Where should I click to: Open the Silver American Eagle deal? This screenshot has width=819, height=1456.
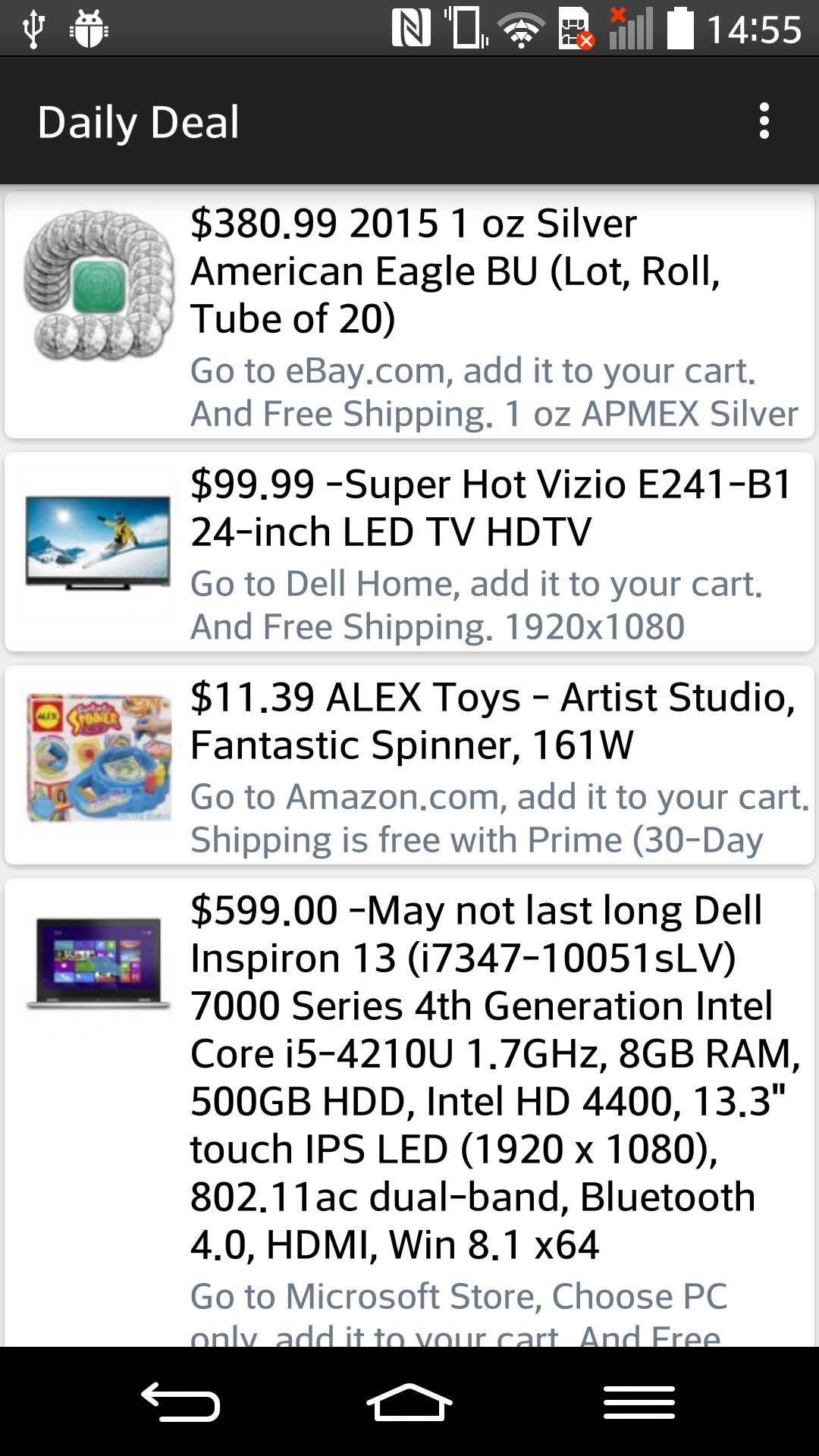pyautogui.click(x=409, y=315)
